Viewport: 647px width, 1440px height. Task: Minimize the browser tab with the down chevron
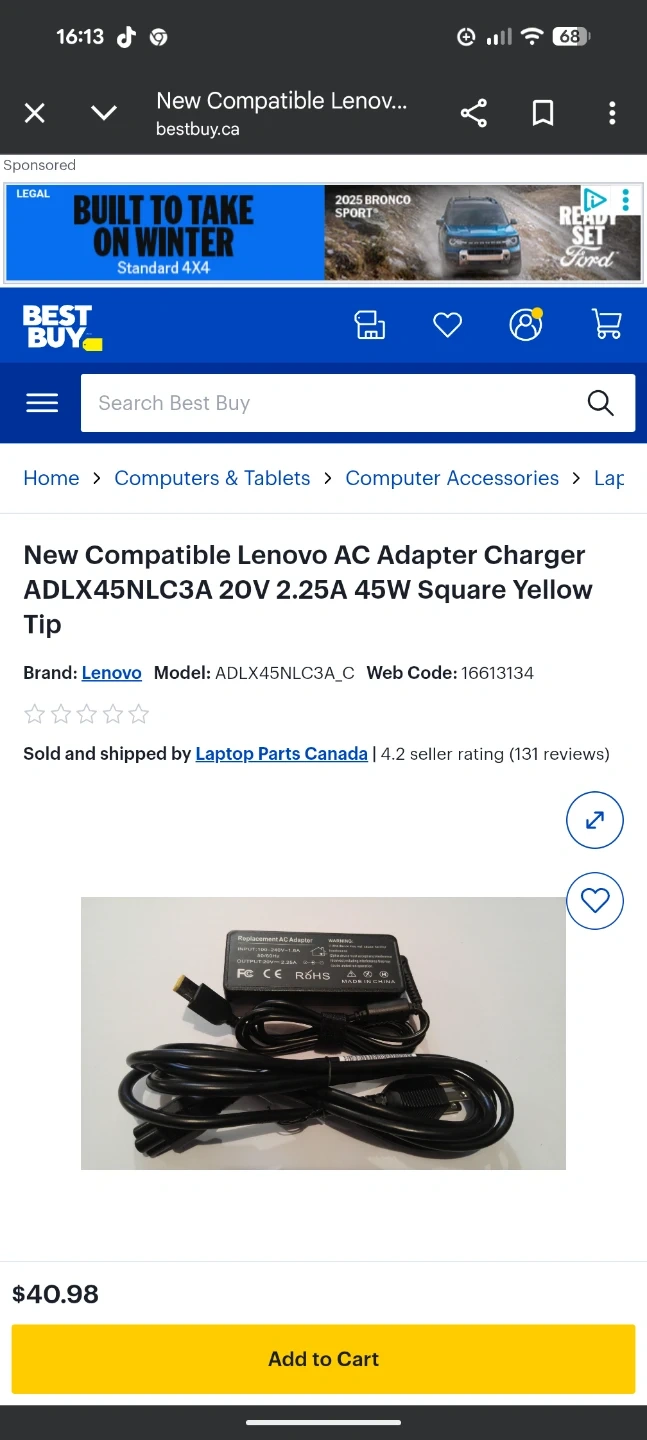pyautogui.click(x=104, y=113)
